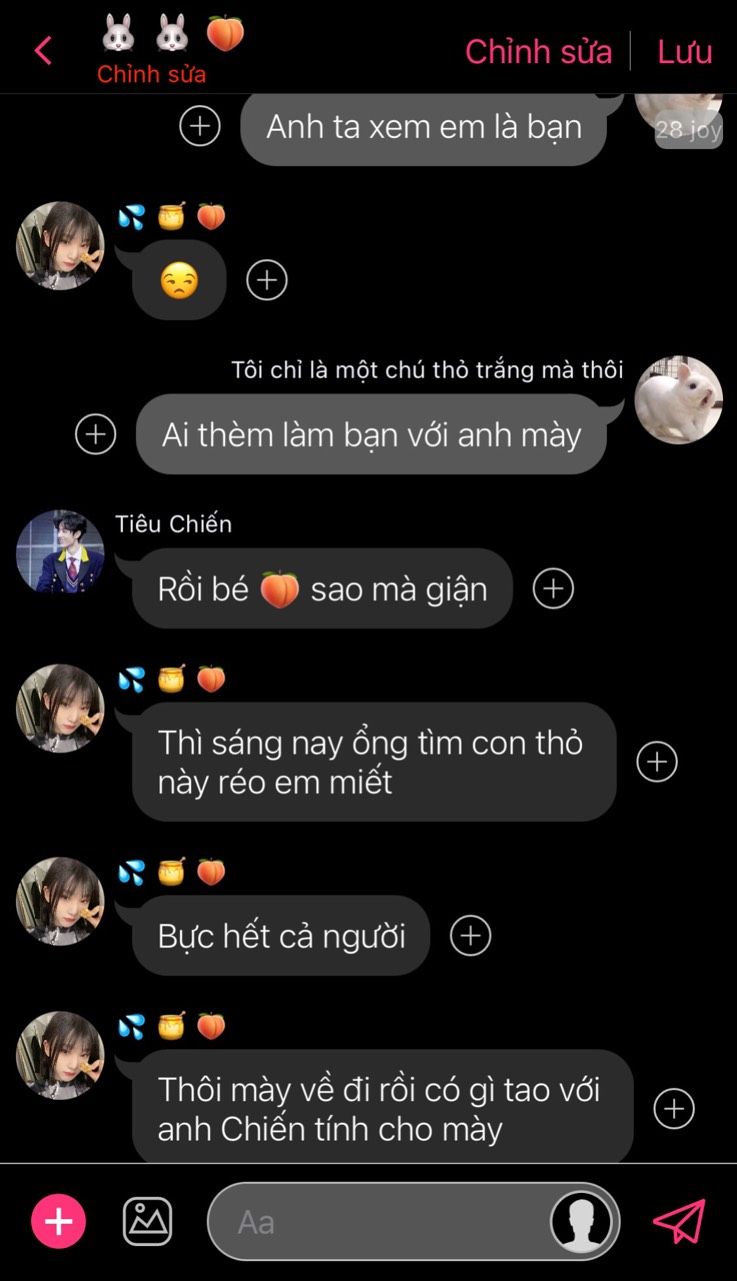Open the white rabbit avatar
Viewport: 737px width, 1281px height.
(x=679, y=400)
